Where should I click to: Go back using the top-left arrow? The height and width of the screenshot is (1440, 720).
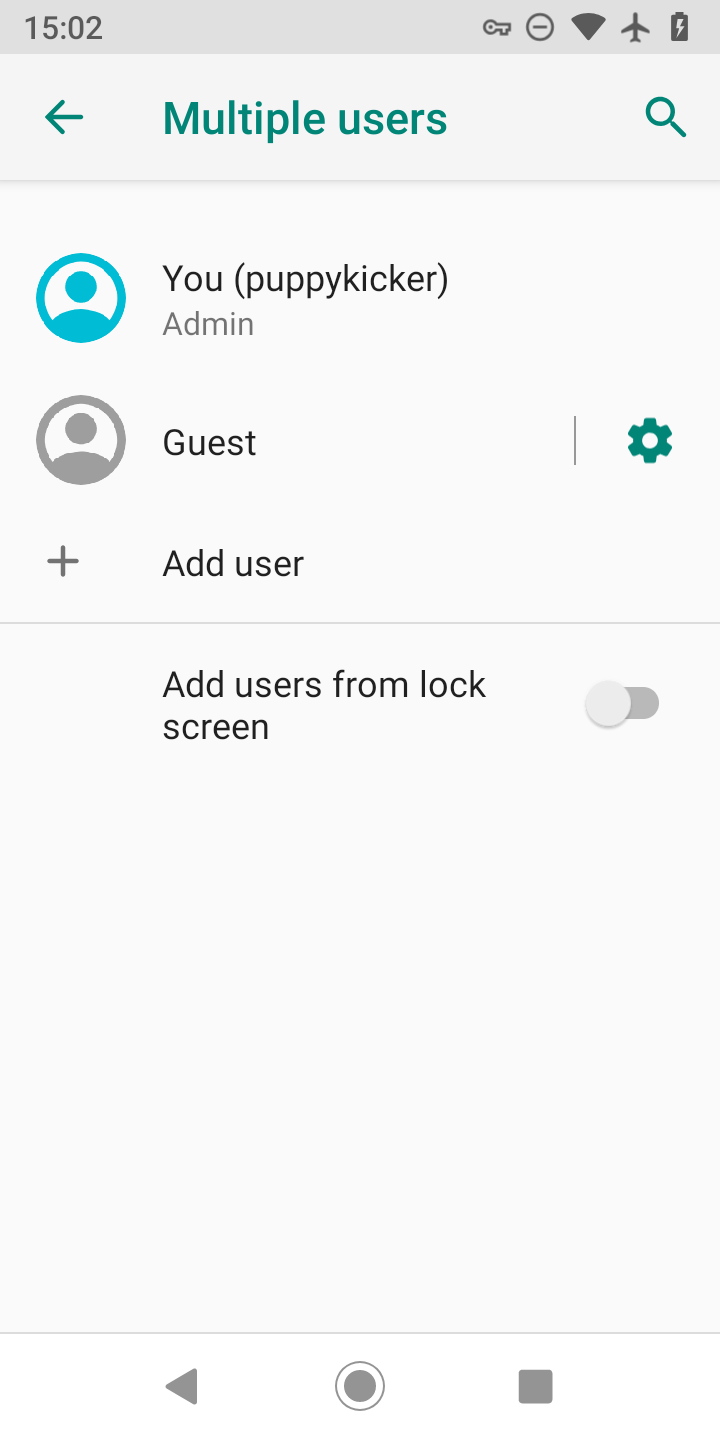coord(64,118)
